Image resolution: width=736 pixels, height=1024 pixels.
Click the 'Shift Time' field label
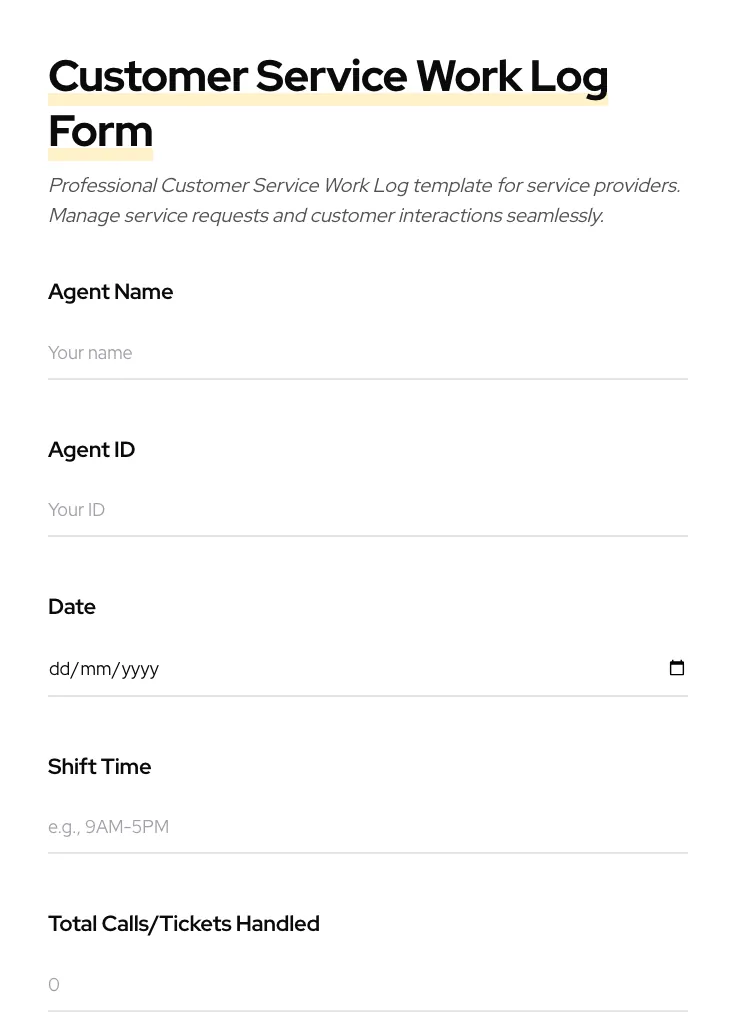99,767
